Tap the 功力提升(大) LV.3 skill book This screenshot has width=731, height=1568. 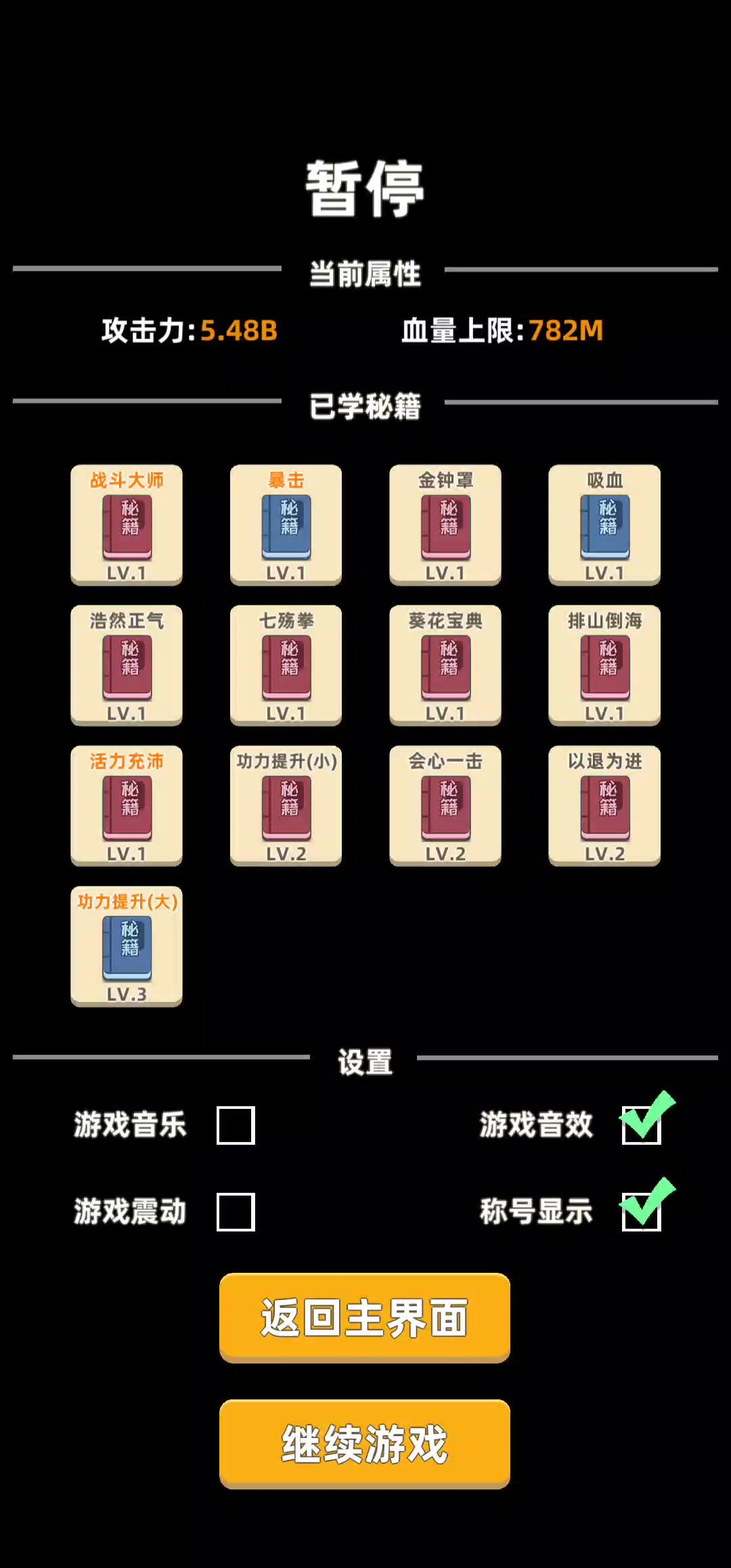click(x=127, y=946)
